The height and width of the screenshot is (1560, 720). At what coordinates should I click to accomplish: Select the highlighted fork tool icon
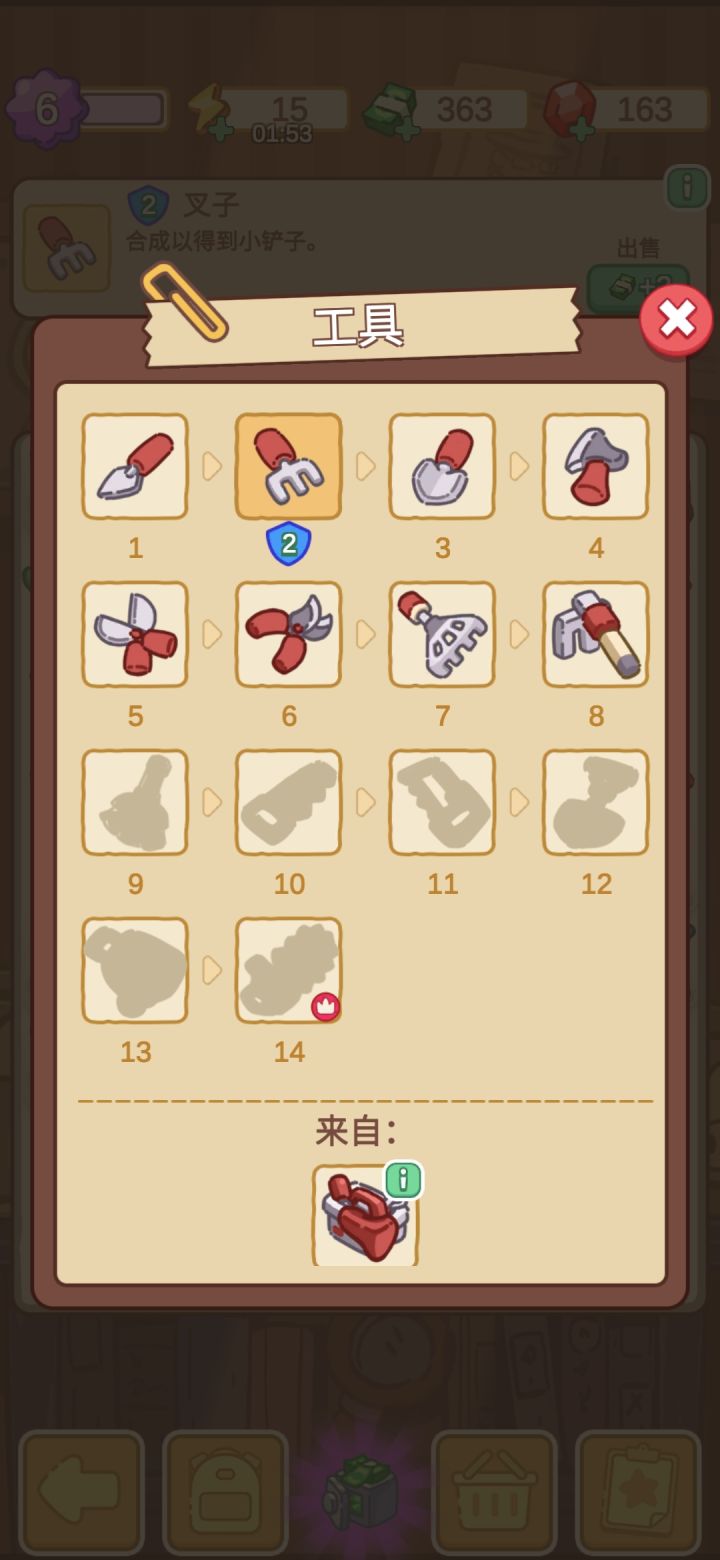click(x=289, y=467)
